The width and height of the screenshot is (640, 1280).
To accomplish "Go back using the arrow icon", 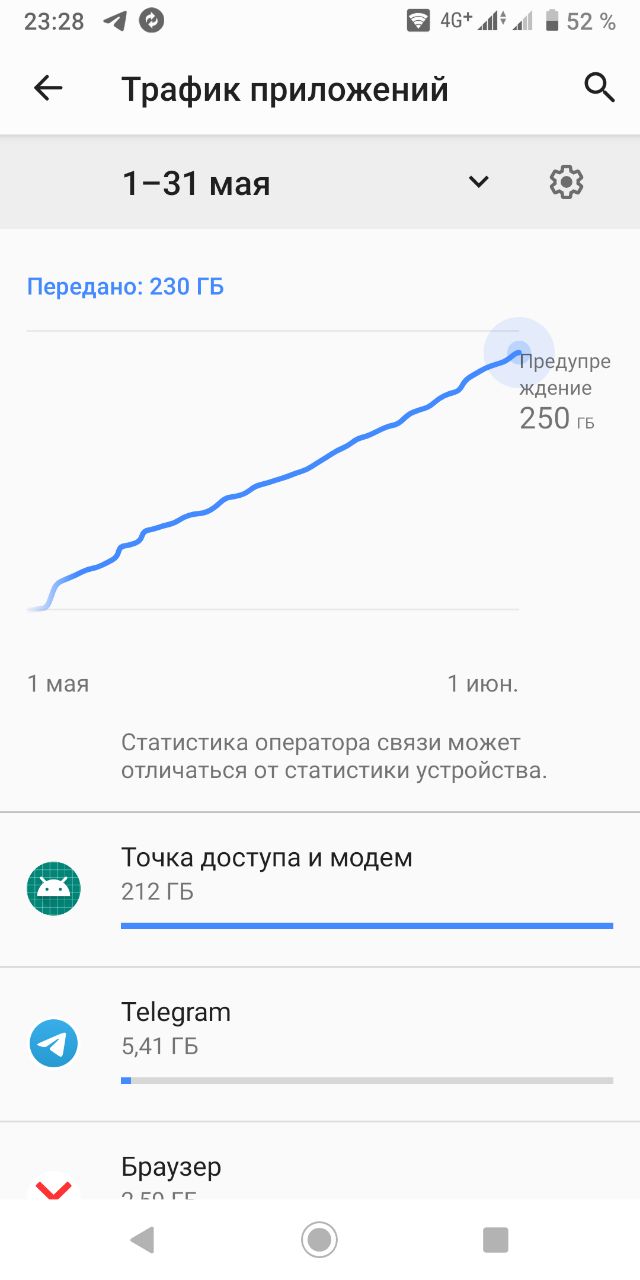I will (x=48, y=88).
